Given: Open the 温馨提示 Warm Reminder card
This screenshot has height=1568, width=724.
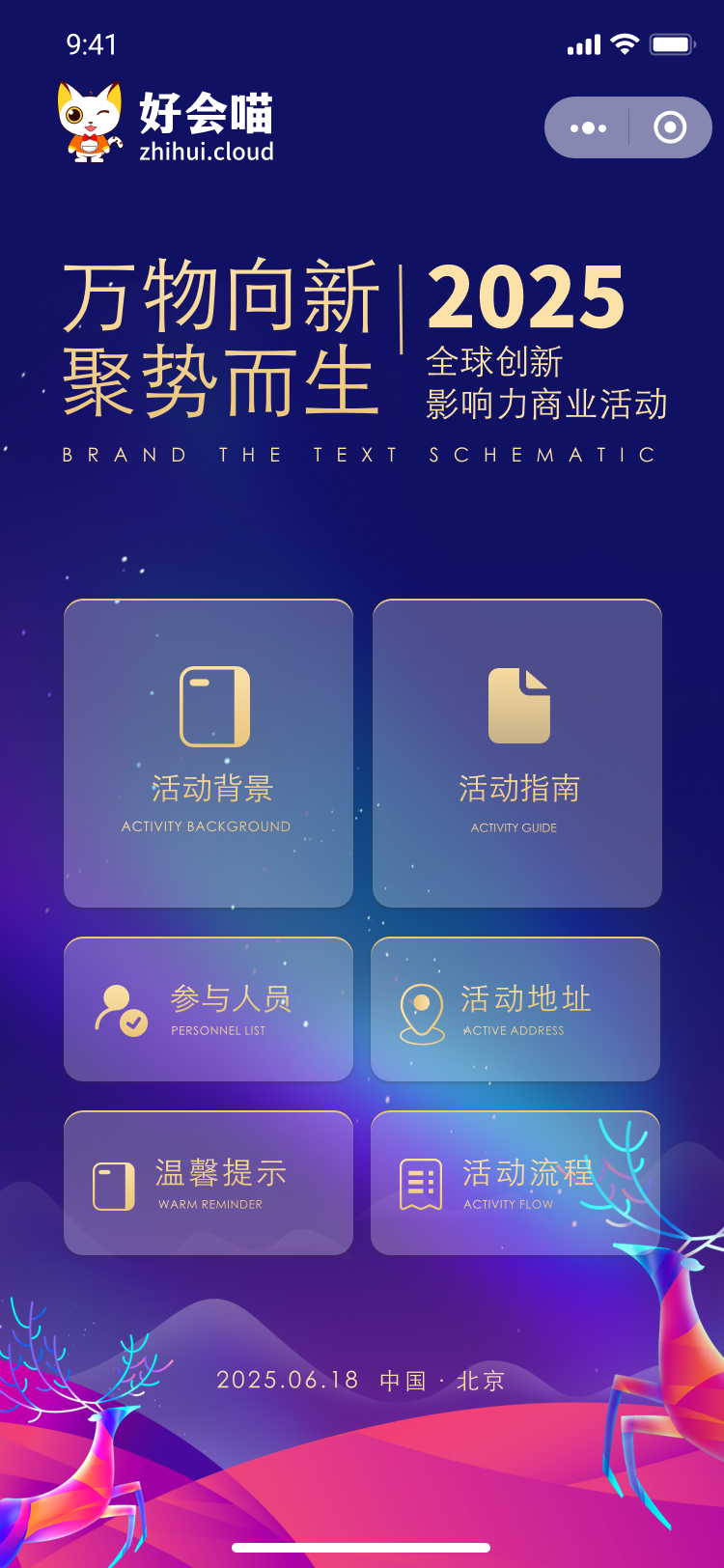Looking at the screenshot, I should [x=209, y=1183].
